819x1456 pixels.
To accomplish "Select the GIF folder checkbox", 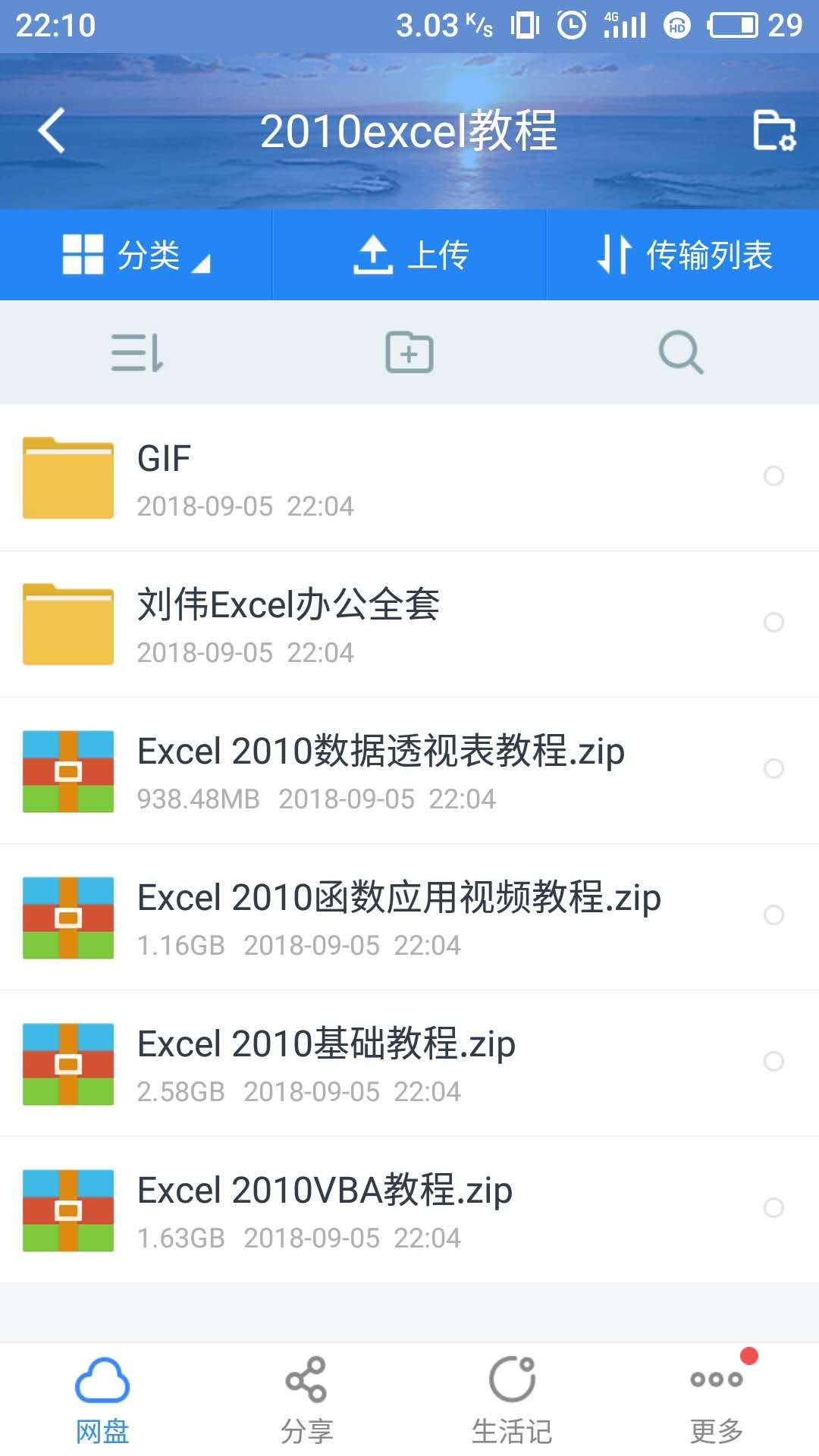I will pos(773,476).
